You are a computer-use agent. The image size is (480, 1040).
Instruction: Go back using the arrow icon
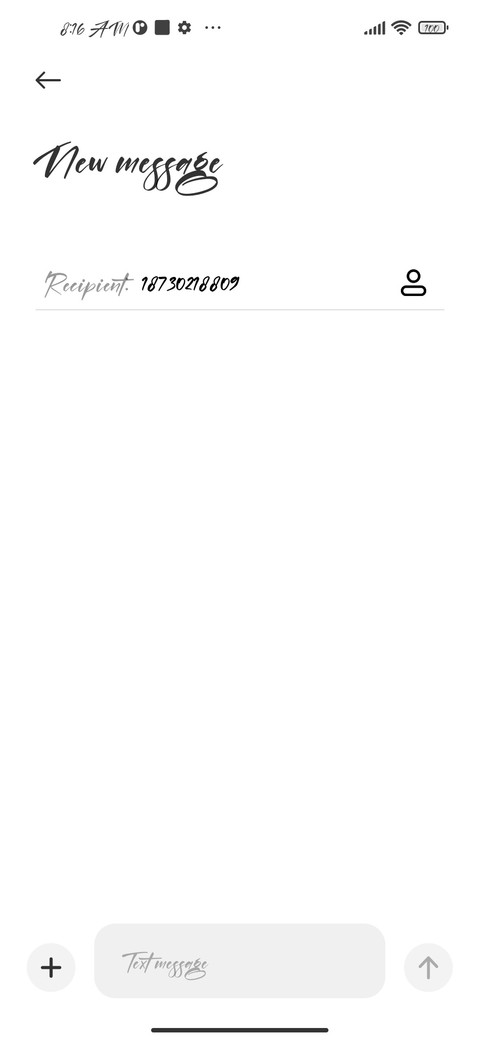[x=48, y=80]
